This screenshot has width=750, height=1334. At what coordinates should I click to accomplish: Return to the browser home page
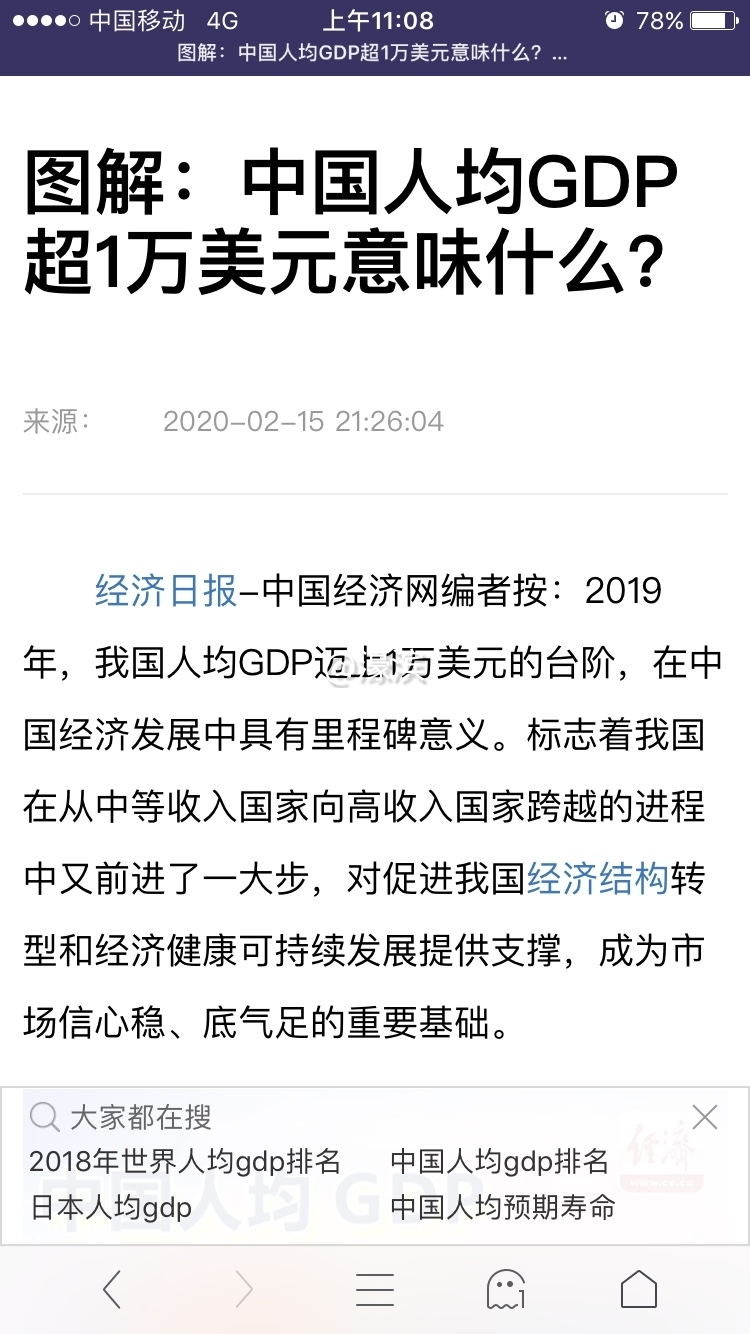click(x=639, y=1289)
